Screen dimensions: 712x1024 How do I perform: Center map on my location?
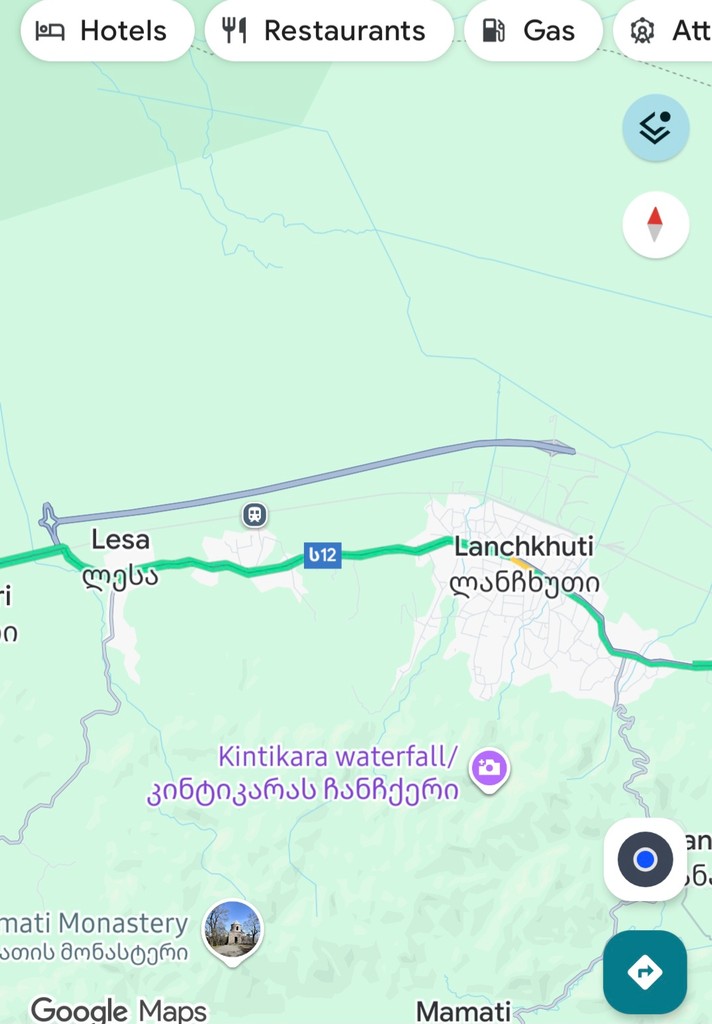click(645, 859)
